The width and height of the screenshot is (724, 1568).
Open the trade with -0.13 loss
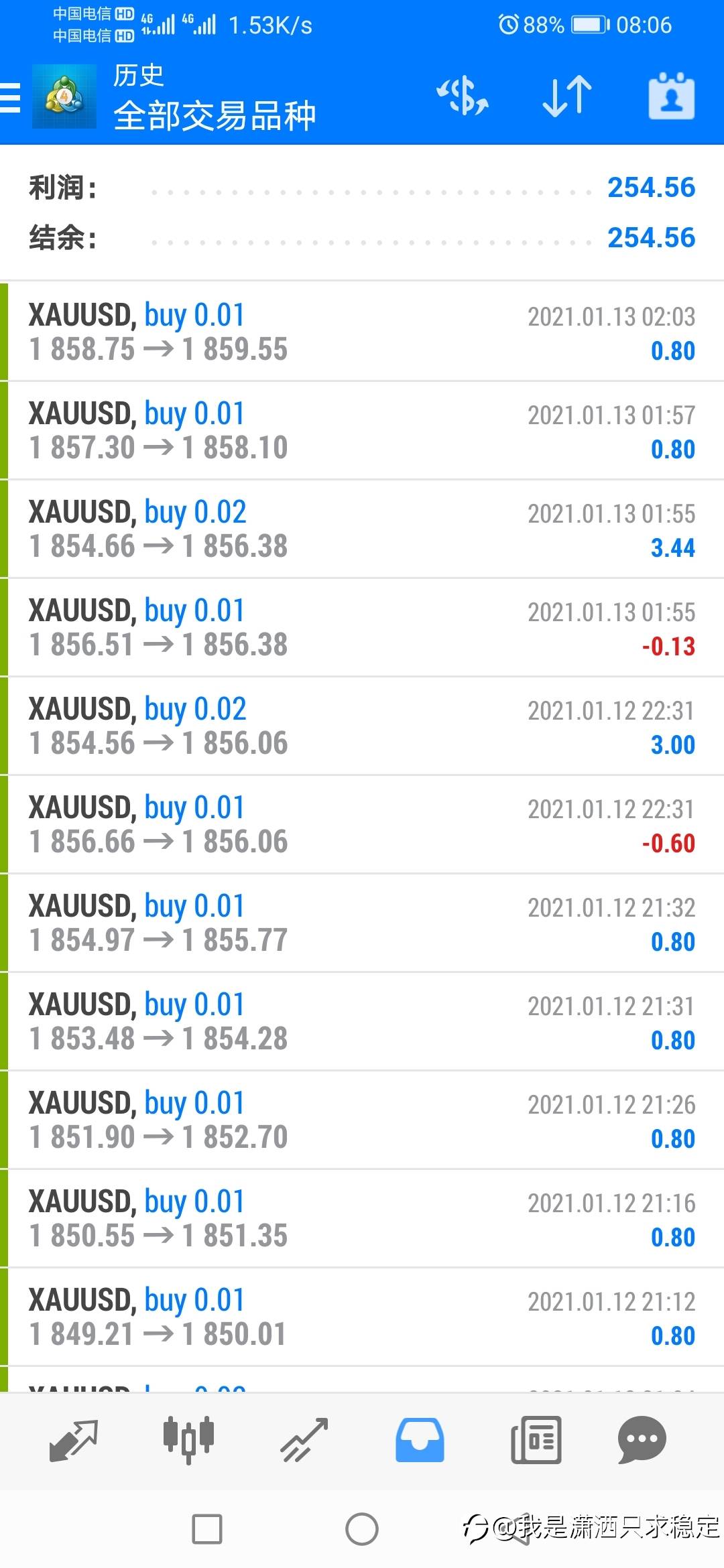point(362,627)
